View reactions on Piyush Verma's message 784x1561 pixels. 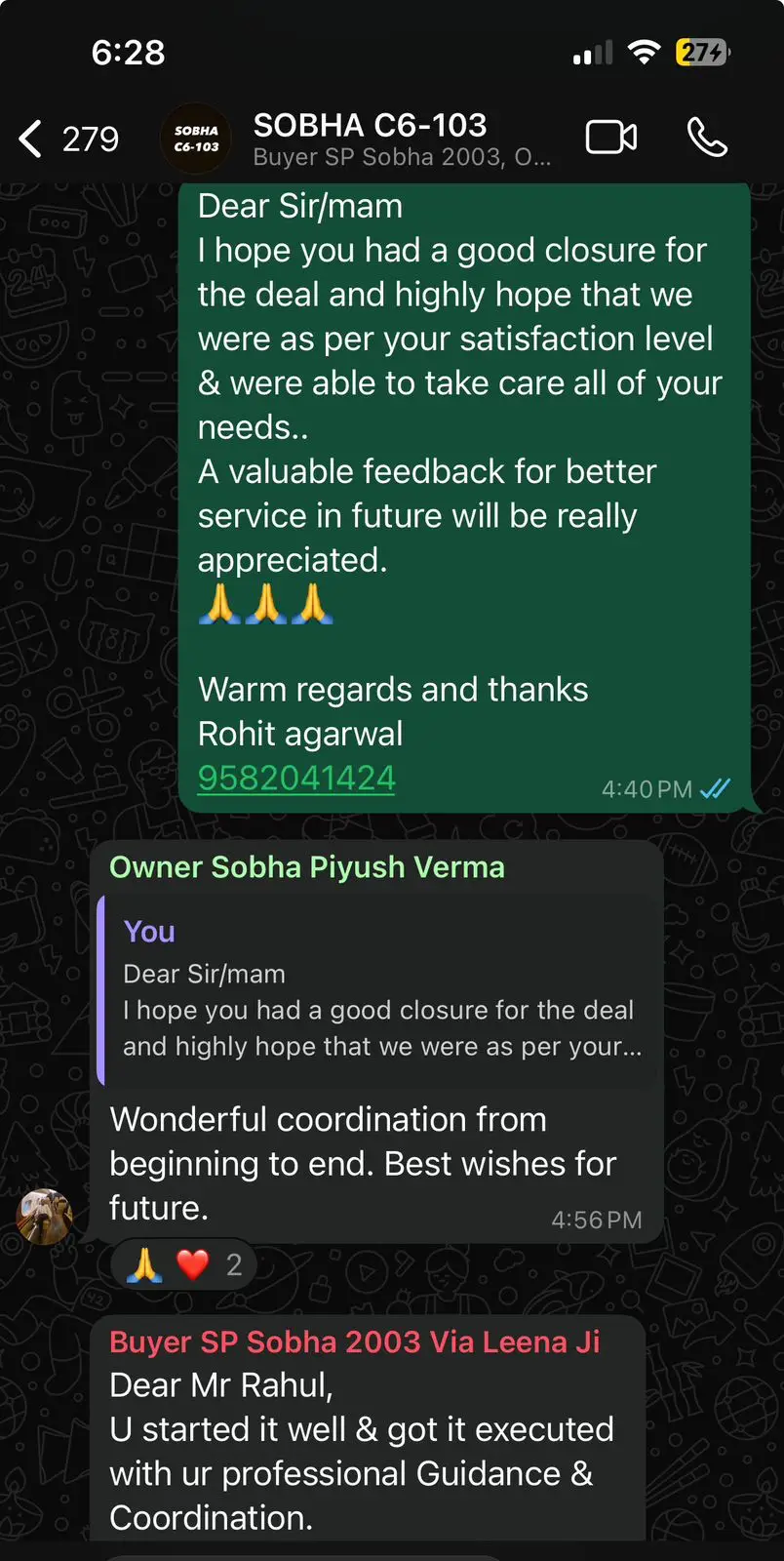click(x=183, y=1265)
